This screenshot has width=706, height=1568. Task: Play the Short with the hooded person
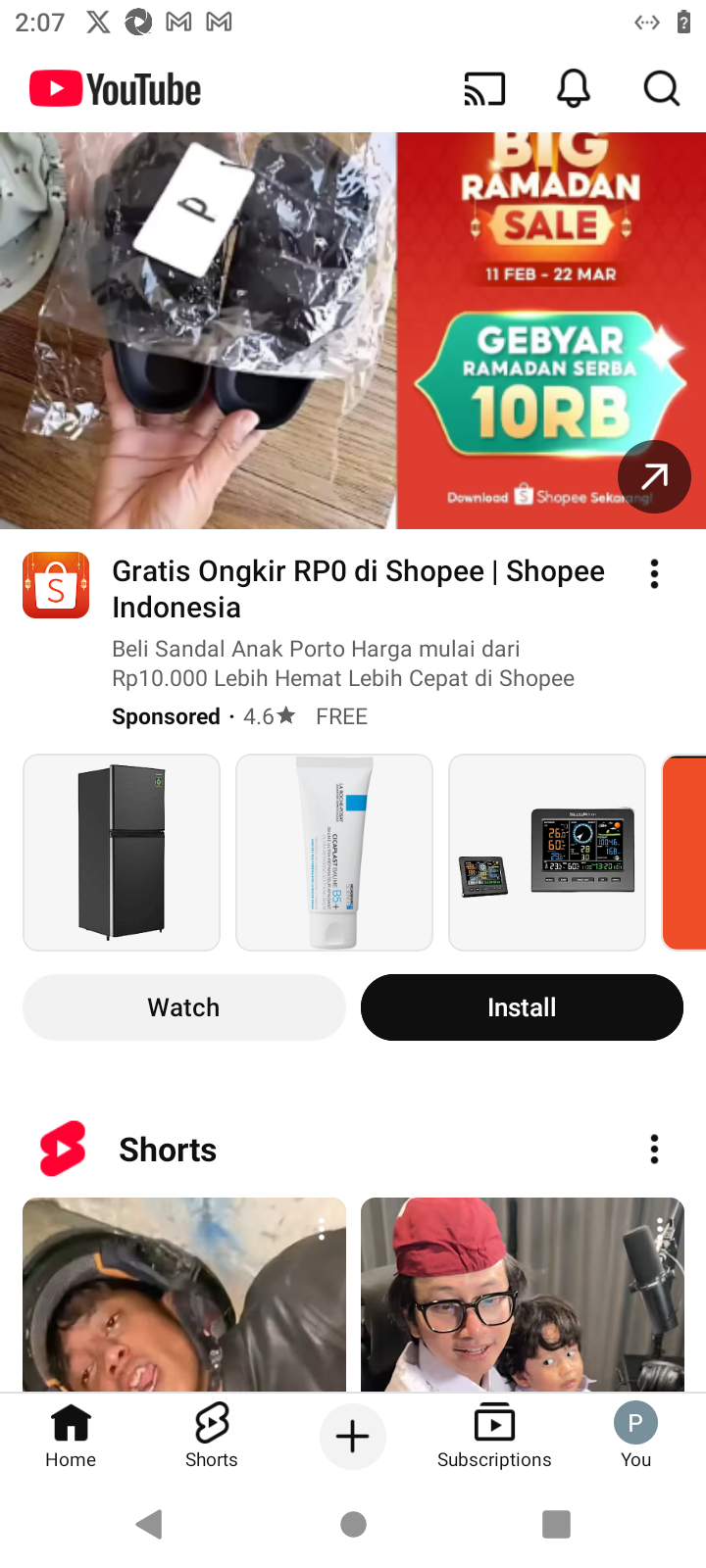(x=184, y=1294)
